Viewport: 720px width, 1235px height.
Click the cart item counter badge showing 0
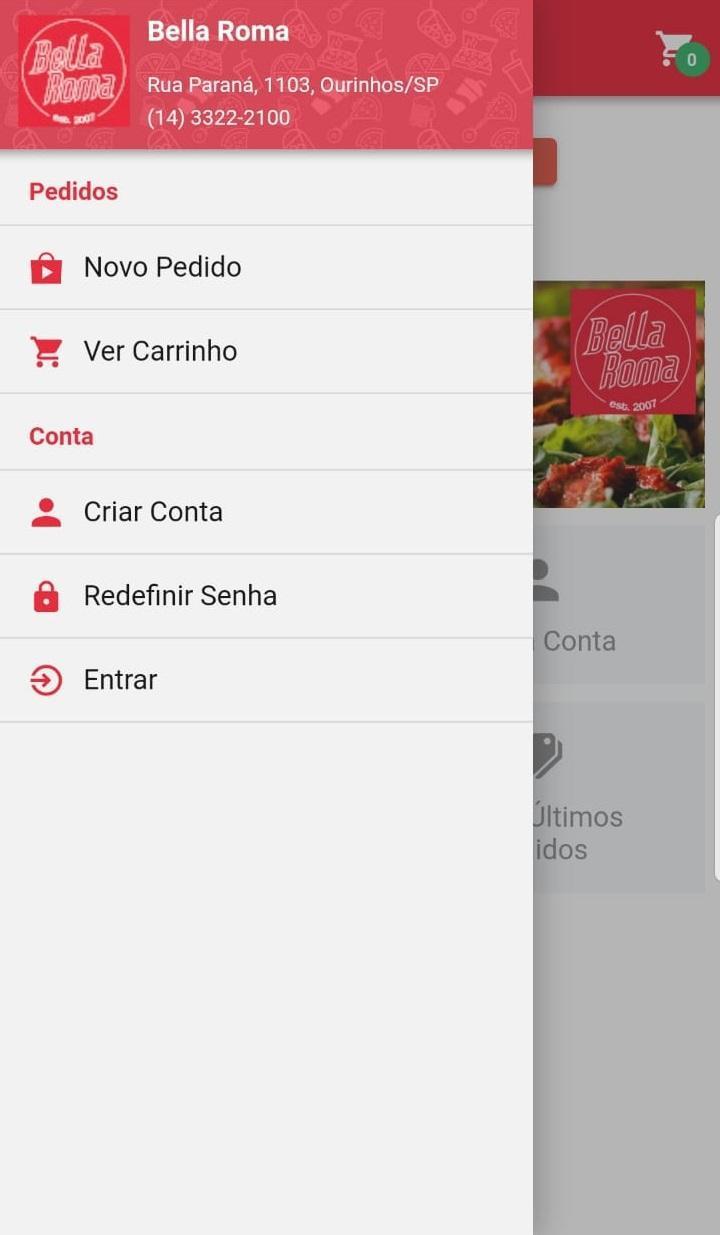[x=693, y=60]
